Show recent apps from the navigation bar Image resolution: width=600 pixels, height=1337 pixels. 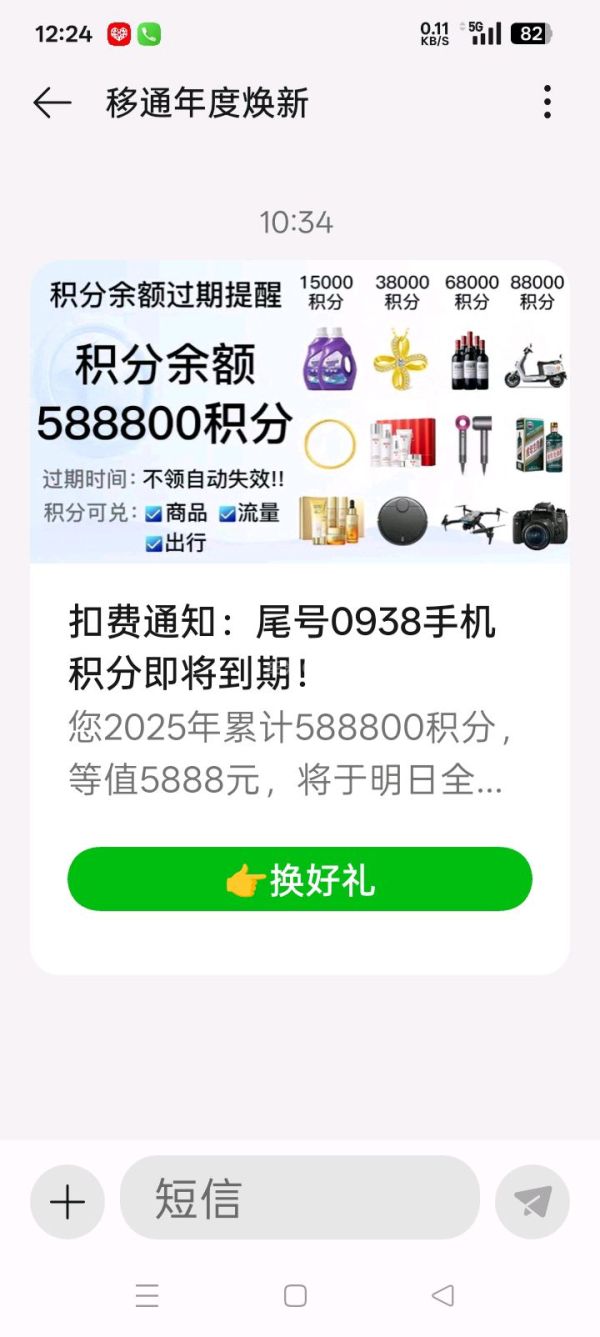[x=147, y=1296]
